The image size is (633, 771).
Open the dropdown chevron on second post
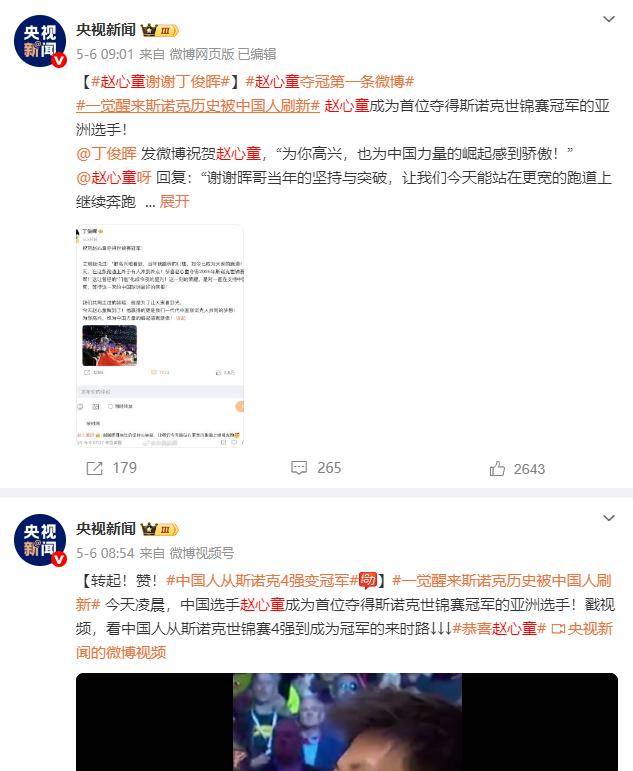pos(609,518)
